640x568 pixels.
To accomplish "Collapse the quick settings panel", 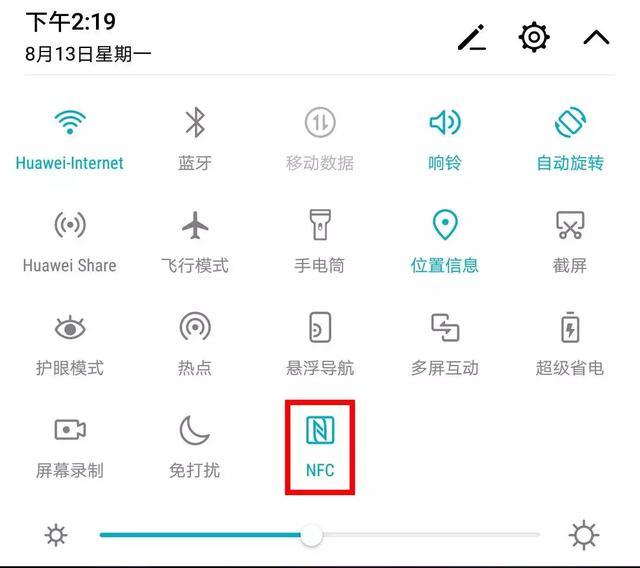I will [596, 38].
